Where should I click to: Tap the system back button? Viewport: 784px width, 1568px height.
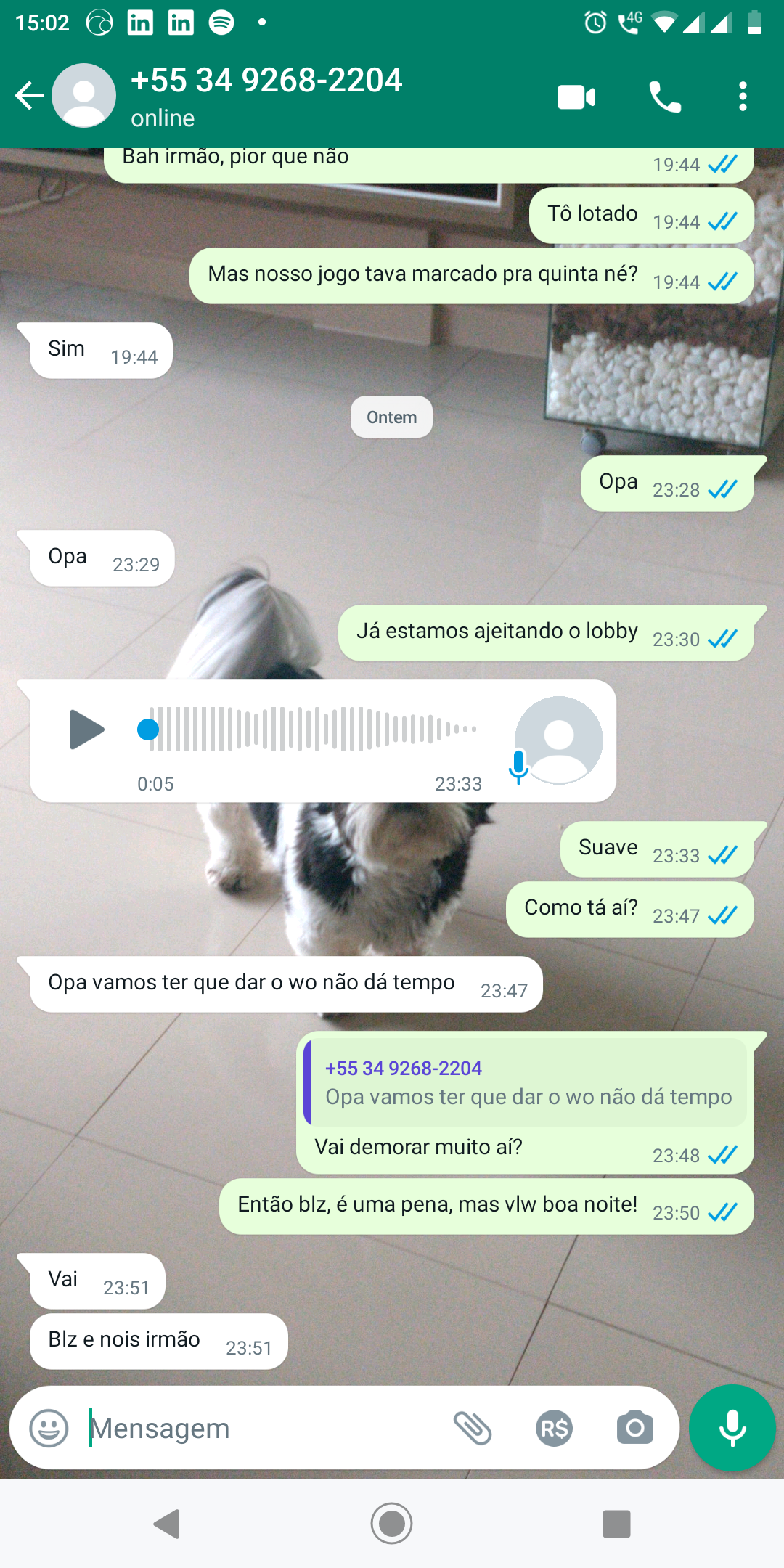click(x=167, y=1524)
